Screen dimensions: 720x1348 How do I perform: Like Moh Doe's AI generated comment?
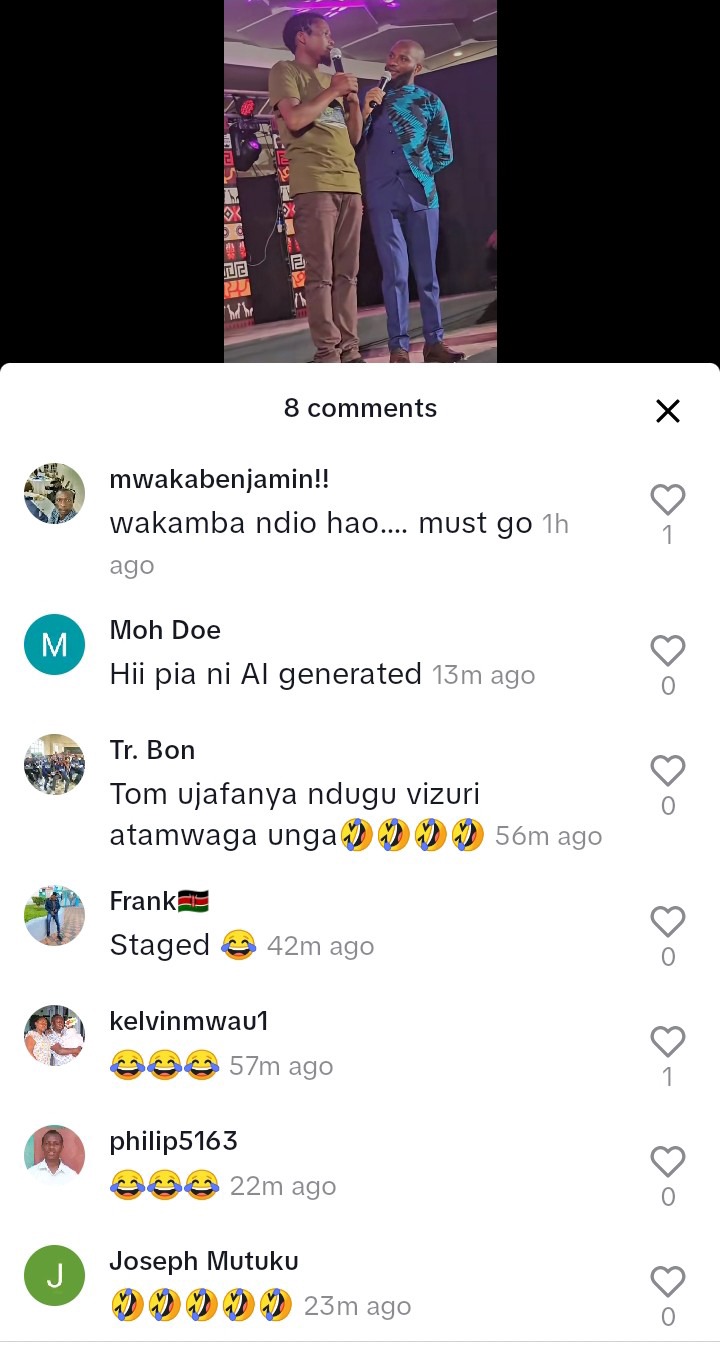(667, 651)
